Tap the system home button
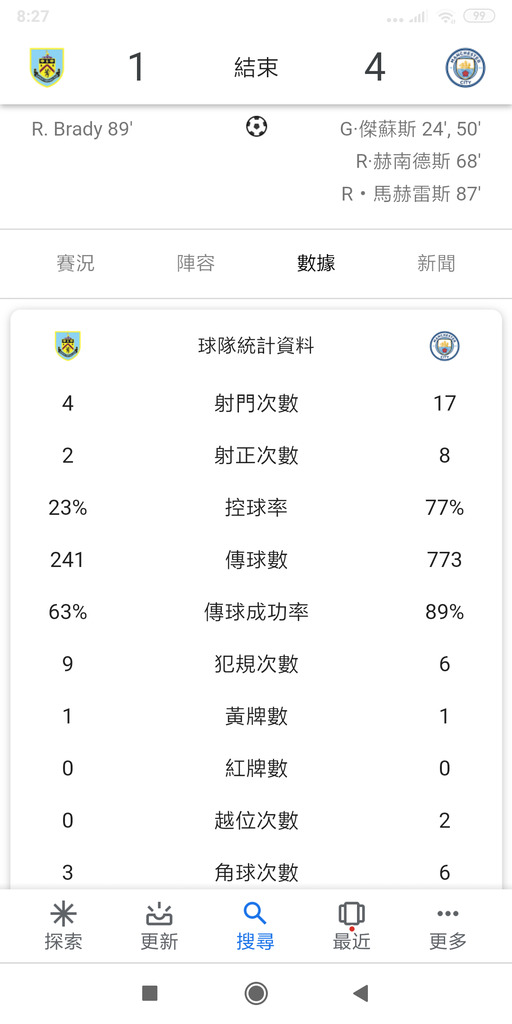The width and height of the screenshot is (512, 1024). tap(256, 993)
